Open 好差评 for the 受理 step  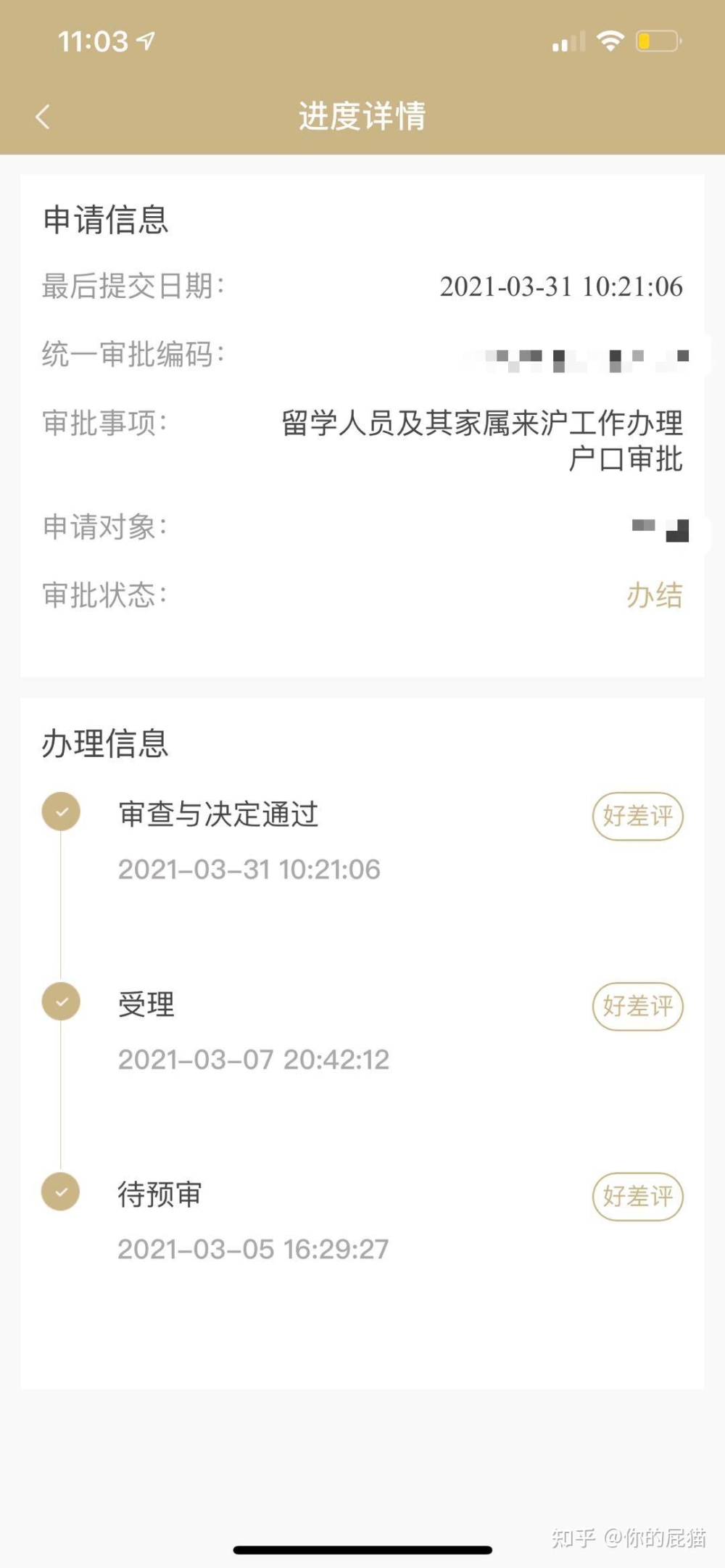pyautogui.click(x=638, y=1007)
